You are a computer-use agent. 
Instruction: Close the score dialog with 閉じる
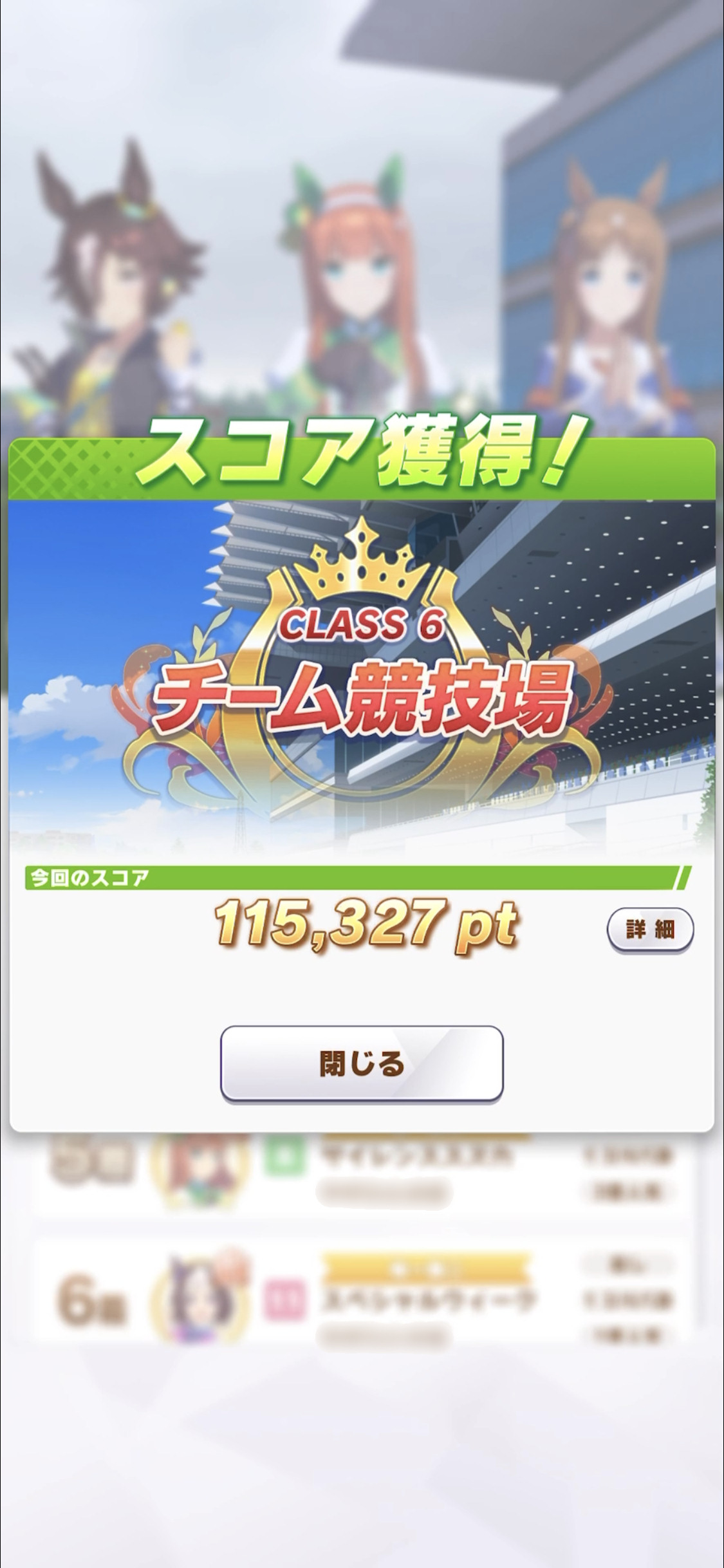[362, 1063]
